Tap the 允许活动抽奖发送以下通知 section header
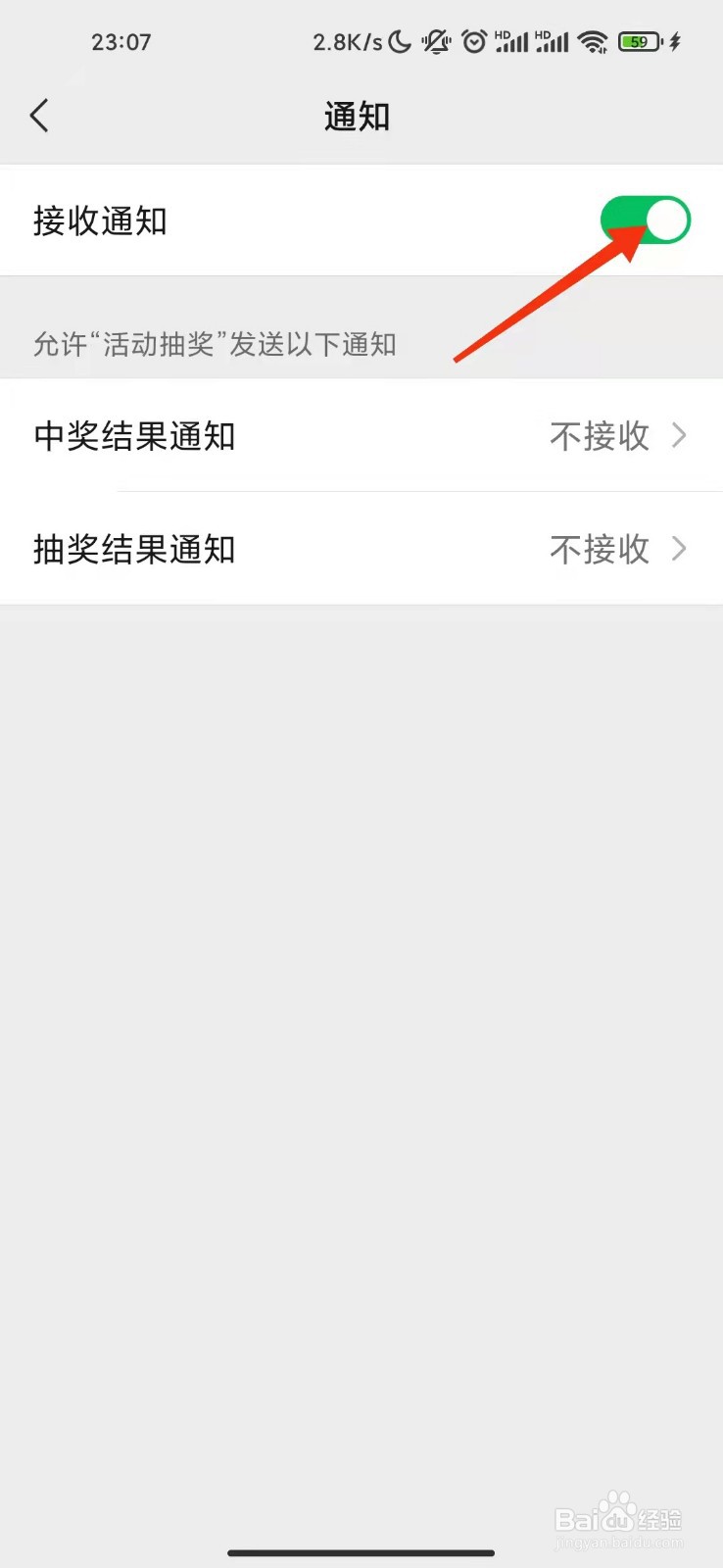 tap(214, 344)
